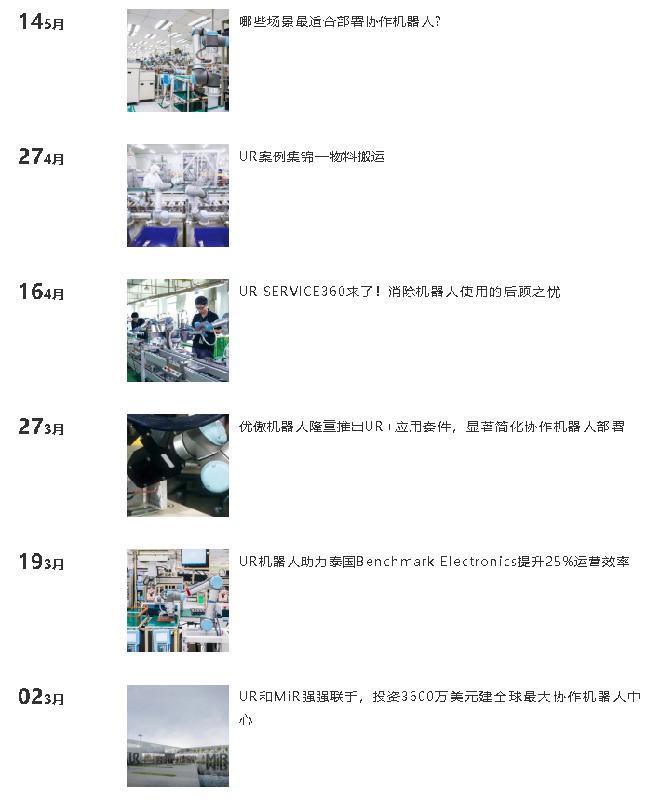The height and width of the screenshot is (800, 660).
Task: Open the March 02 article thumbnail
Action: 177,736
